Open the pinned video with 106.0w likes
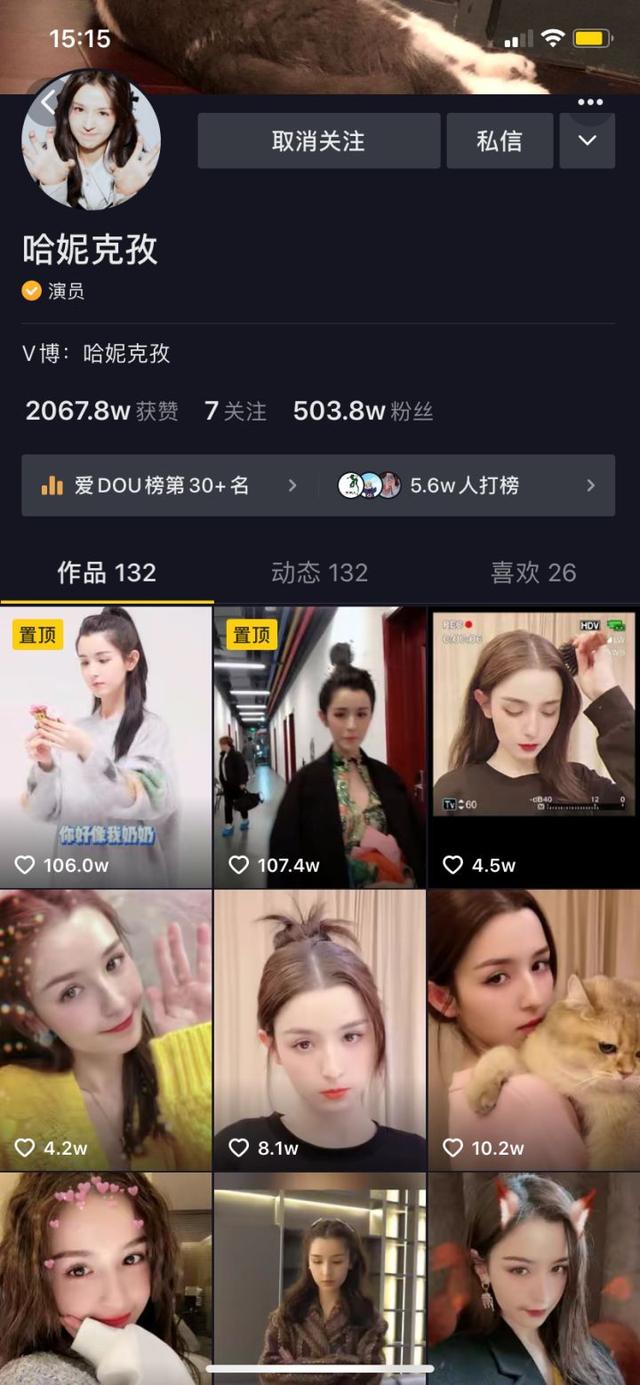640x1385 pixels. (x=106, y=747)
